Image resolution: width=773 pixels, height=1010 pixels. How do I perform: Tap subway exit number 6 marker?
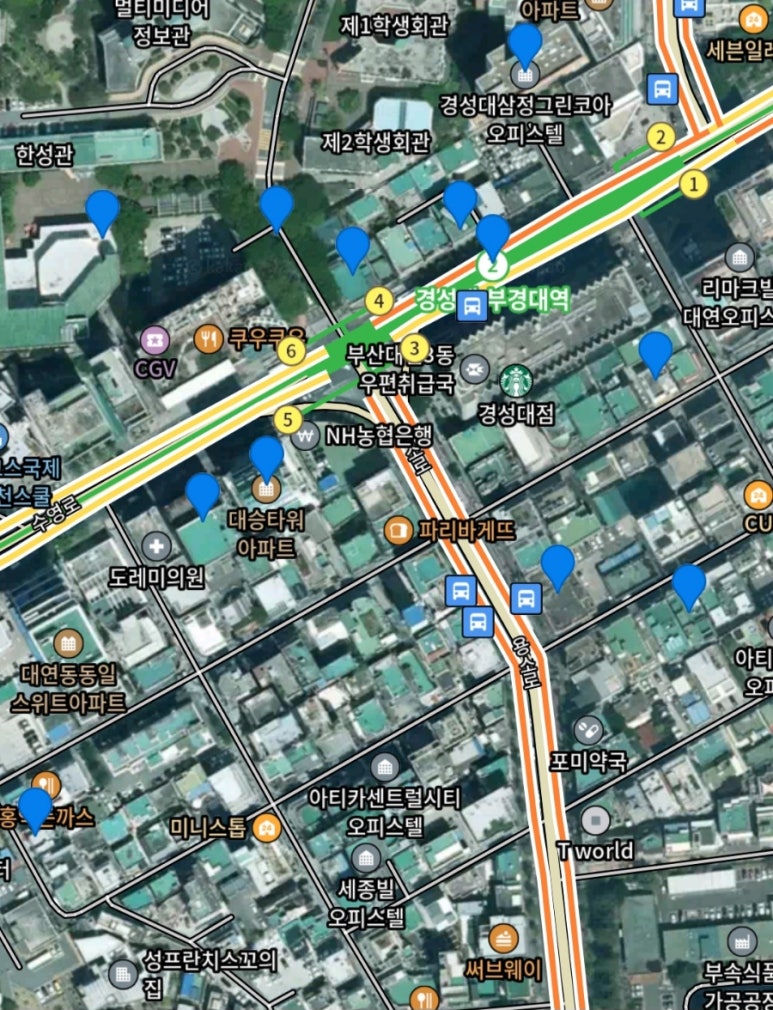[291, 350]
